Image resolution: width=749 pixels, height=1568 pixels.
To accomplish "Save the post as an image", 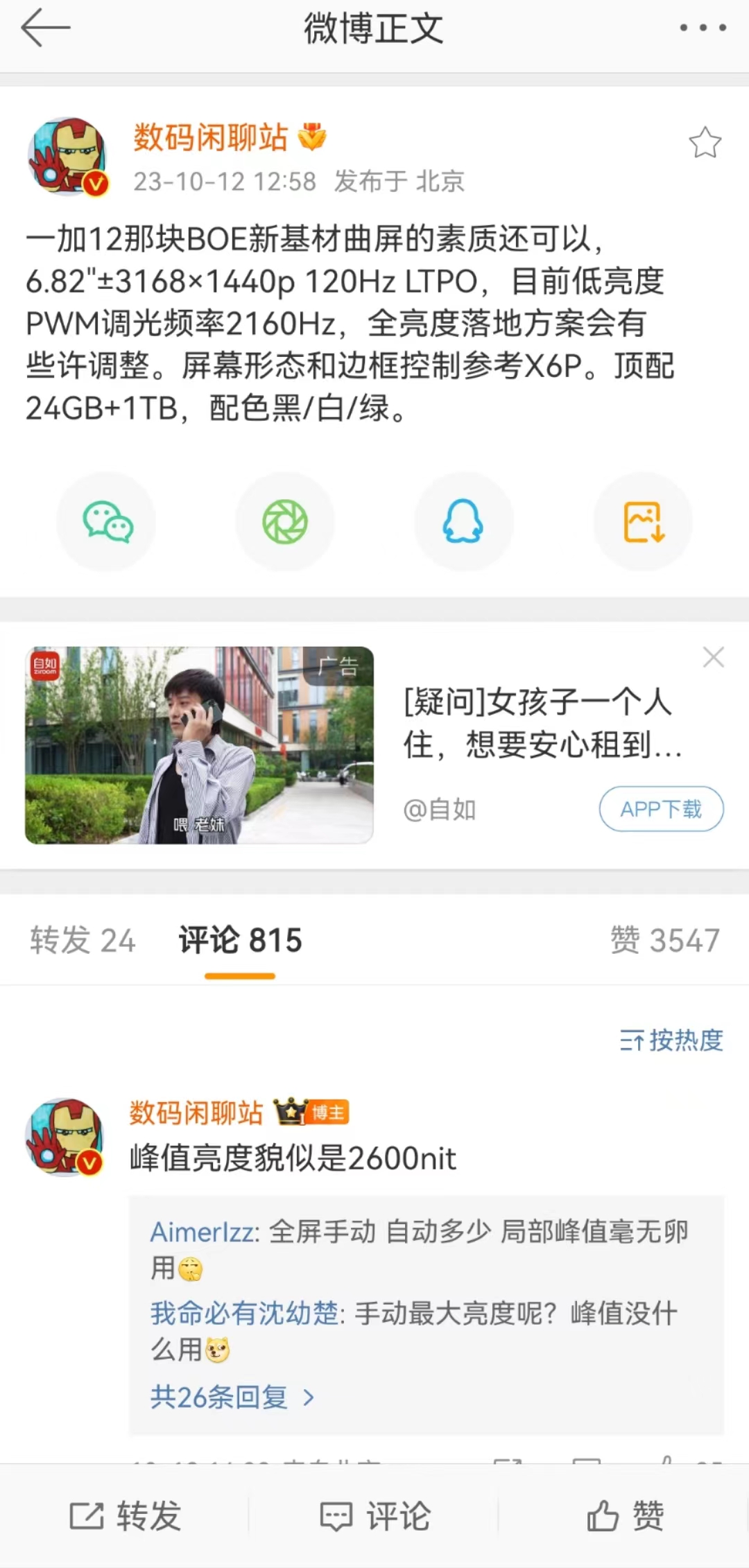I will [x=644, y=522].
